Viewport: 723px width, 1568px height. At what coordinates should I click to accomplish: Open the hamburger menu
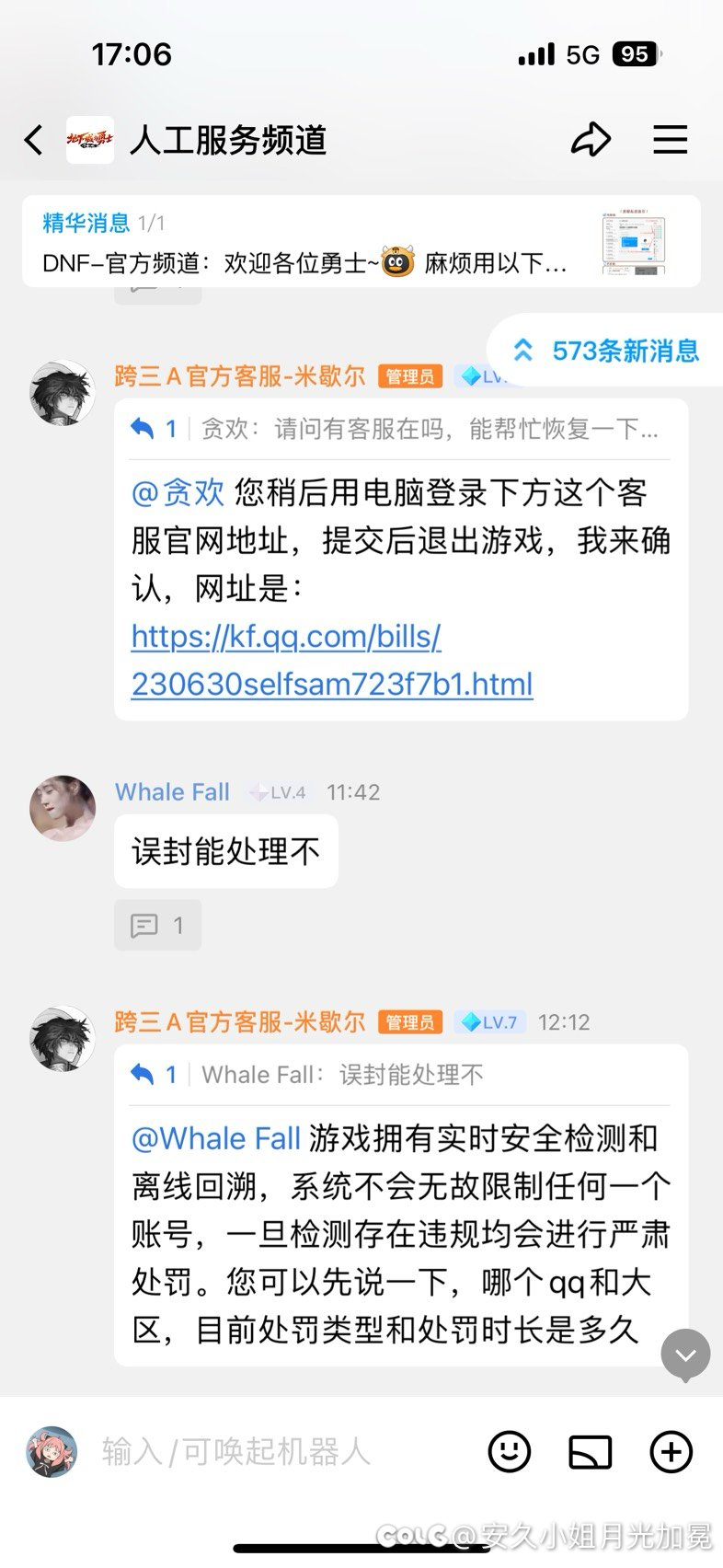coord(671,140)
